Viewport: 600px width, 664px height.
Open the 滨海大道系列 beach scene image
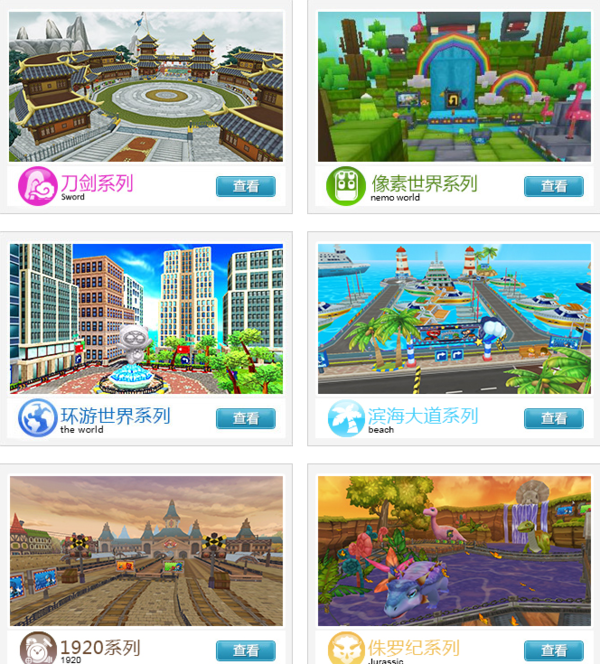point(454,318)
